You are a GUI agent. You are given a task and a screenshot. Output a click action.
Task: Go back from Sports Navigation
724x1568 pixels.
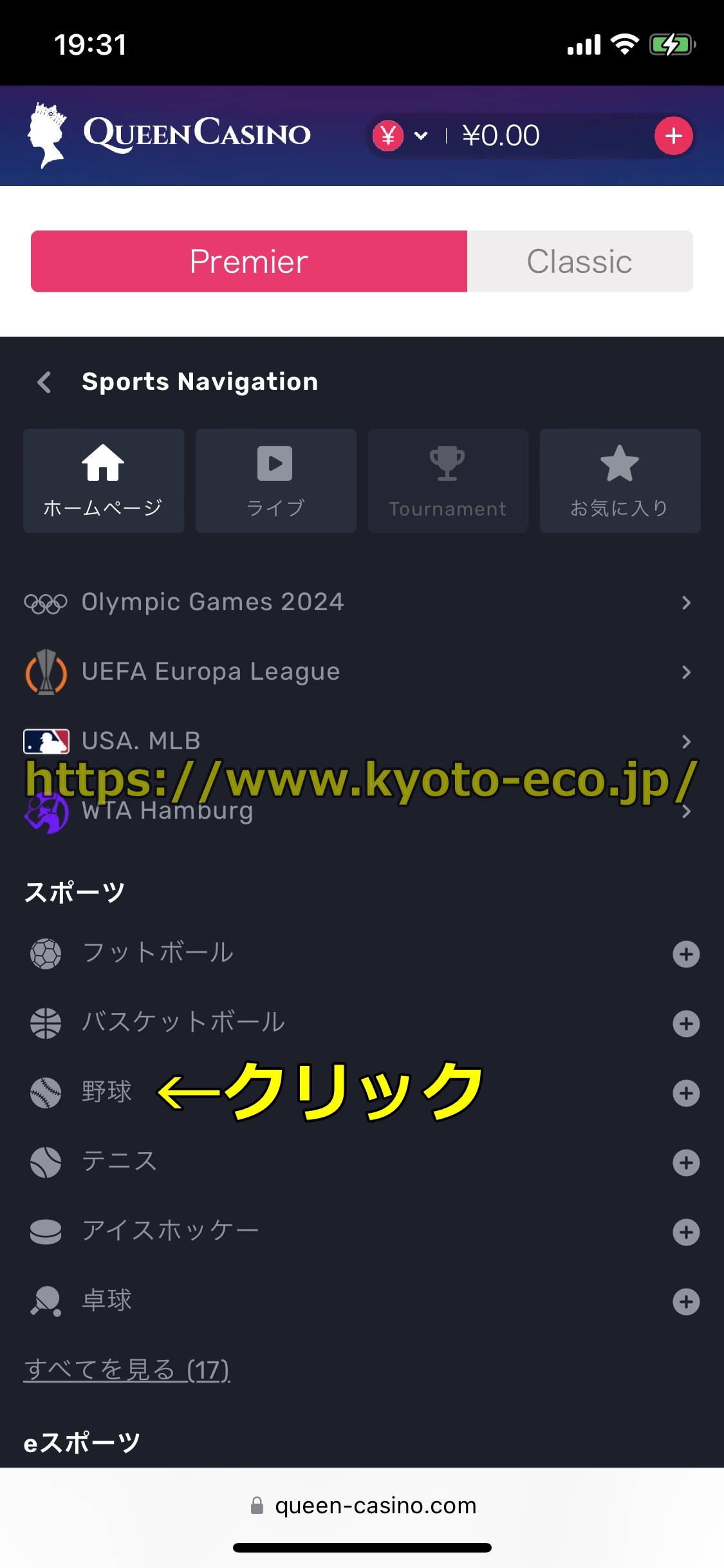(44, 382)
